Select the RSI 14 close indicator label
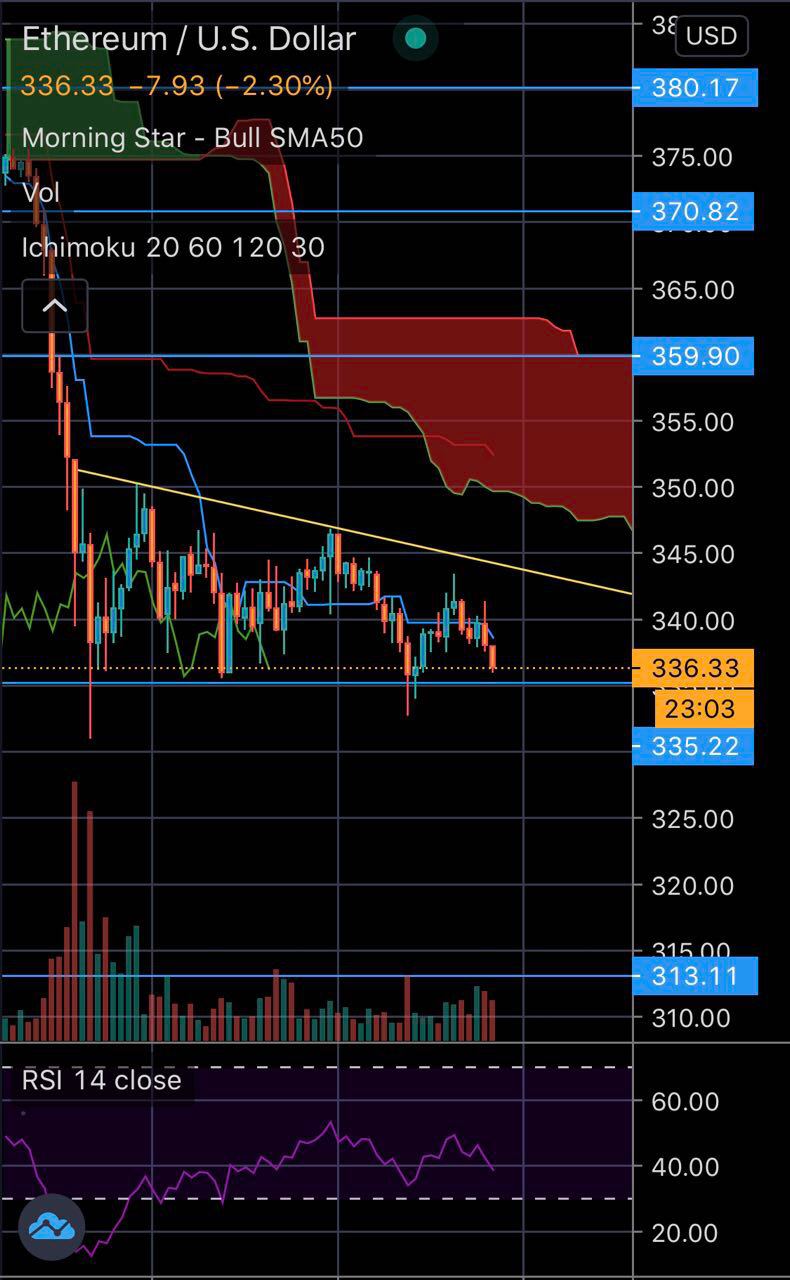The width and height of the screenshot is (790, 1280). coord(102,1080)
